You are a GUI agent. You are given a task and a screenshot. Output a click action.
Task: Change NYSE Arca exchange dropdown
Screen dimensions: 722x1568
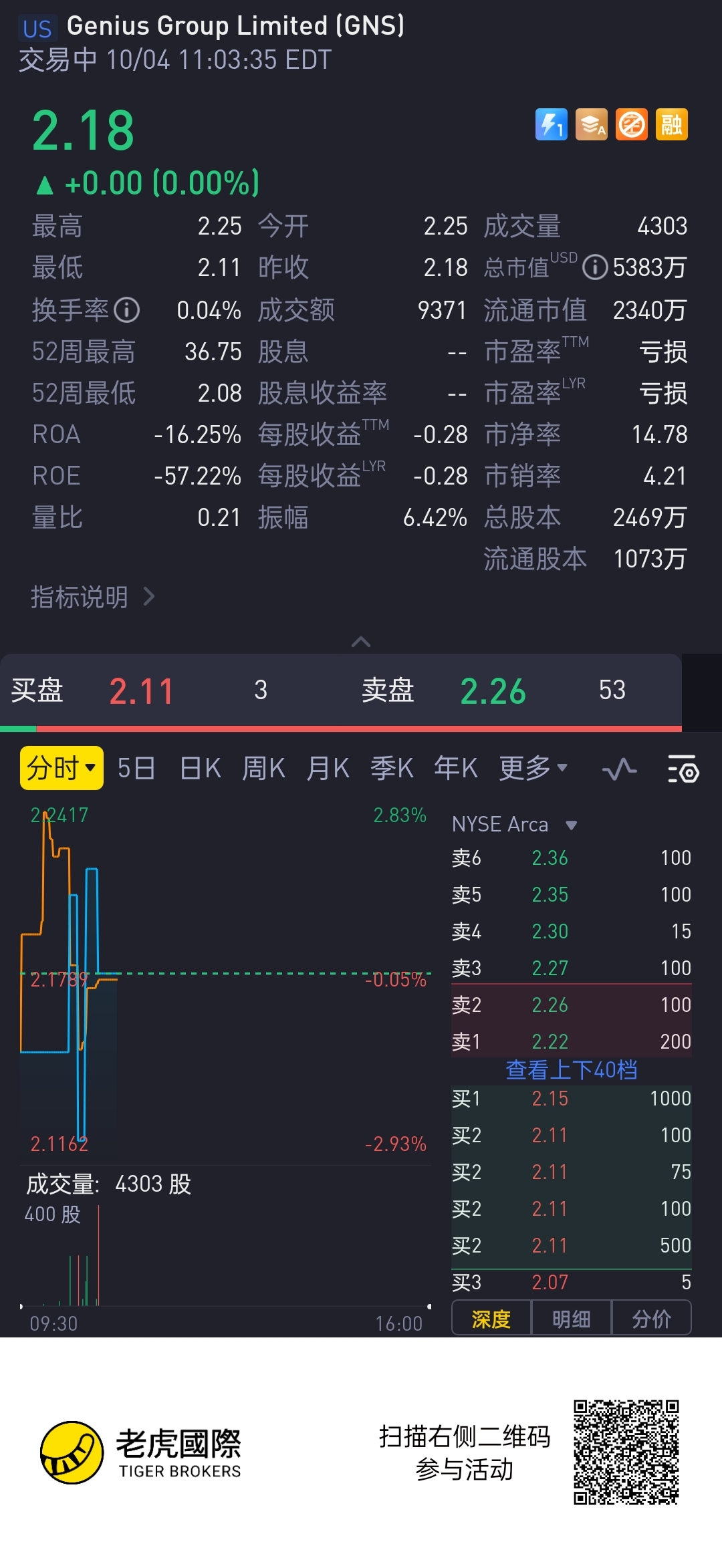[x=513, y=825]
